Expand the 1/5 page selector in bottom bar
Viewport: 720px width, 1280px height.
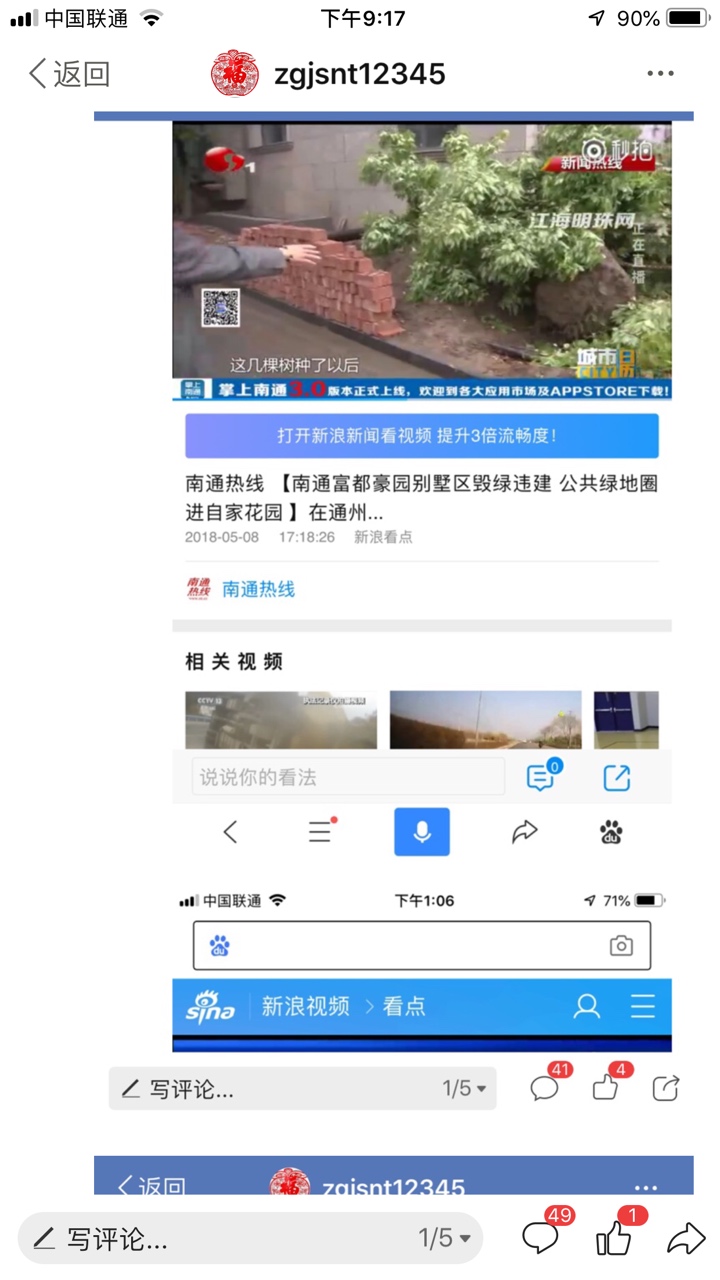click(x=445, y=1239)
